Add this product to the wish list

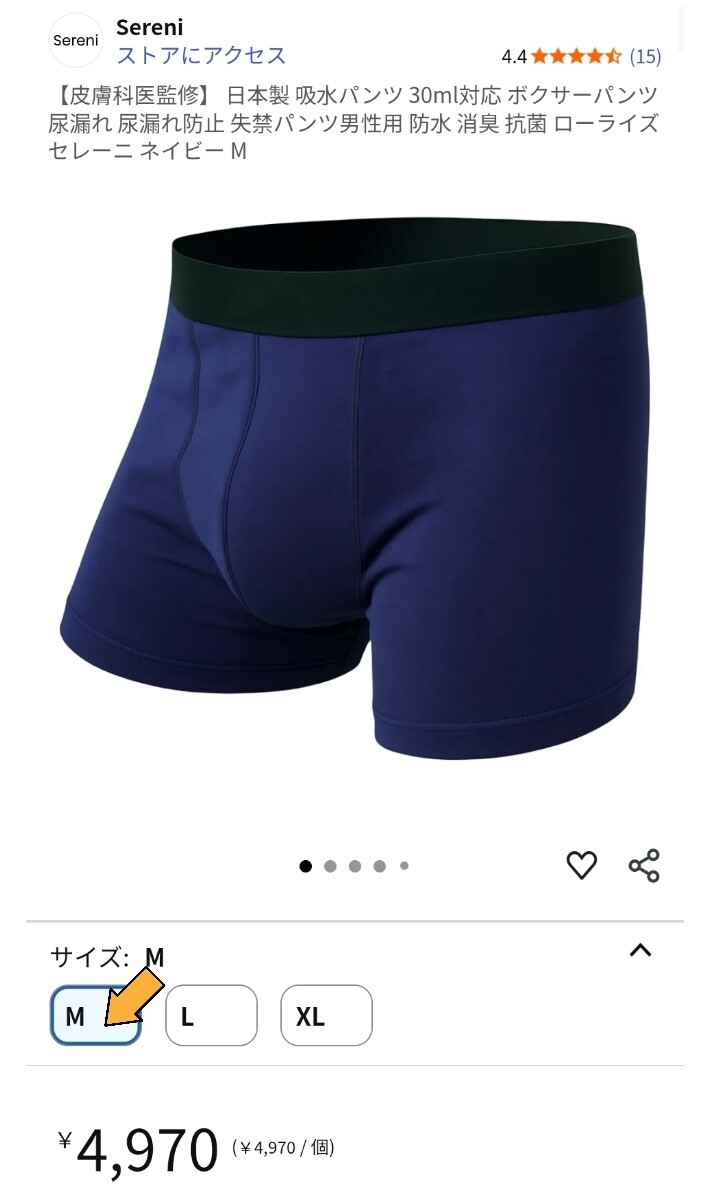pyautogui.click(x=581, y=865)
